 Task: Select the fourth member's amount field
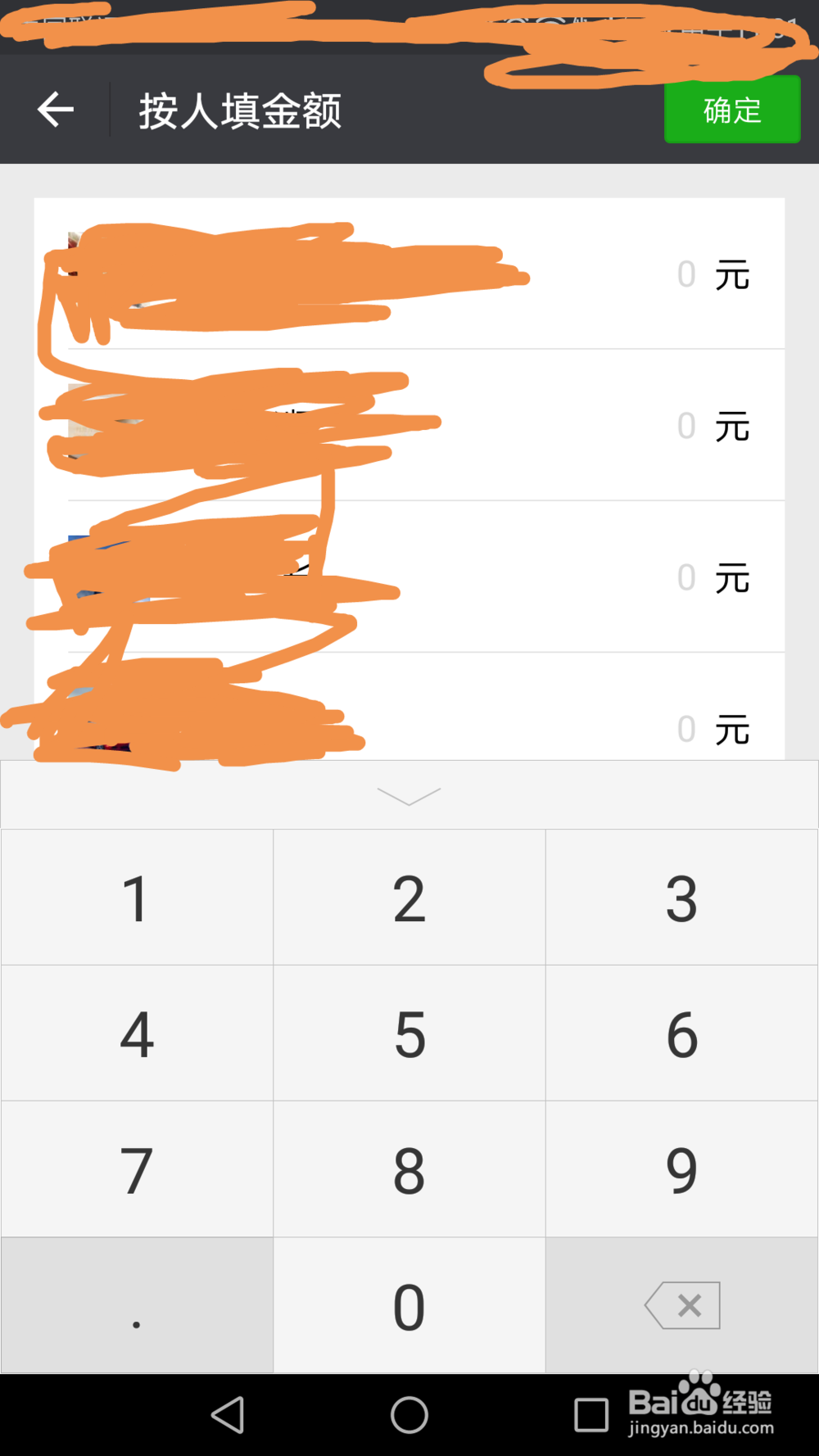point(686,729)
